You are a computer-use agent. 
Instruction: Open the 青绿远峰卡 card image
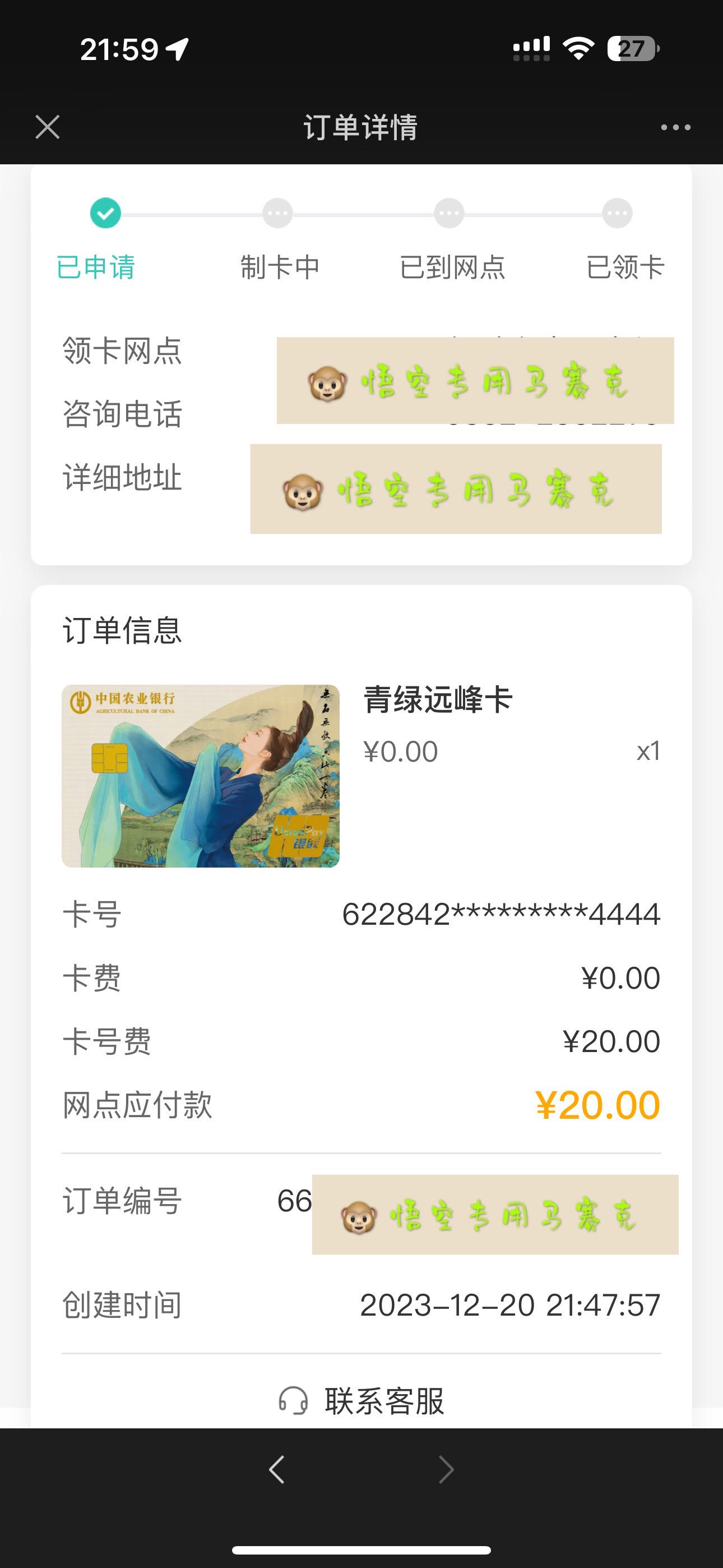tap(201, 776)
